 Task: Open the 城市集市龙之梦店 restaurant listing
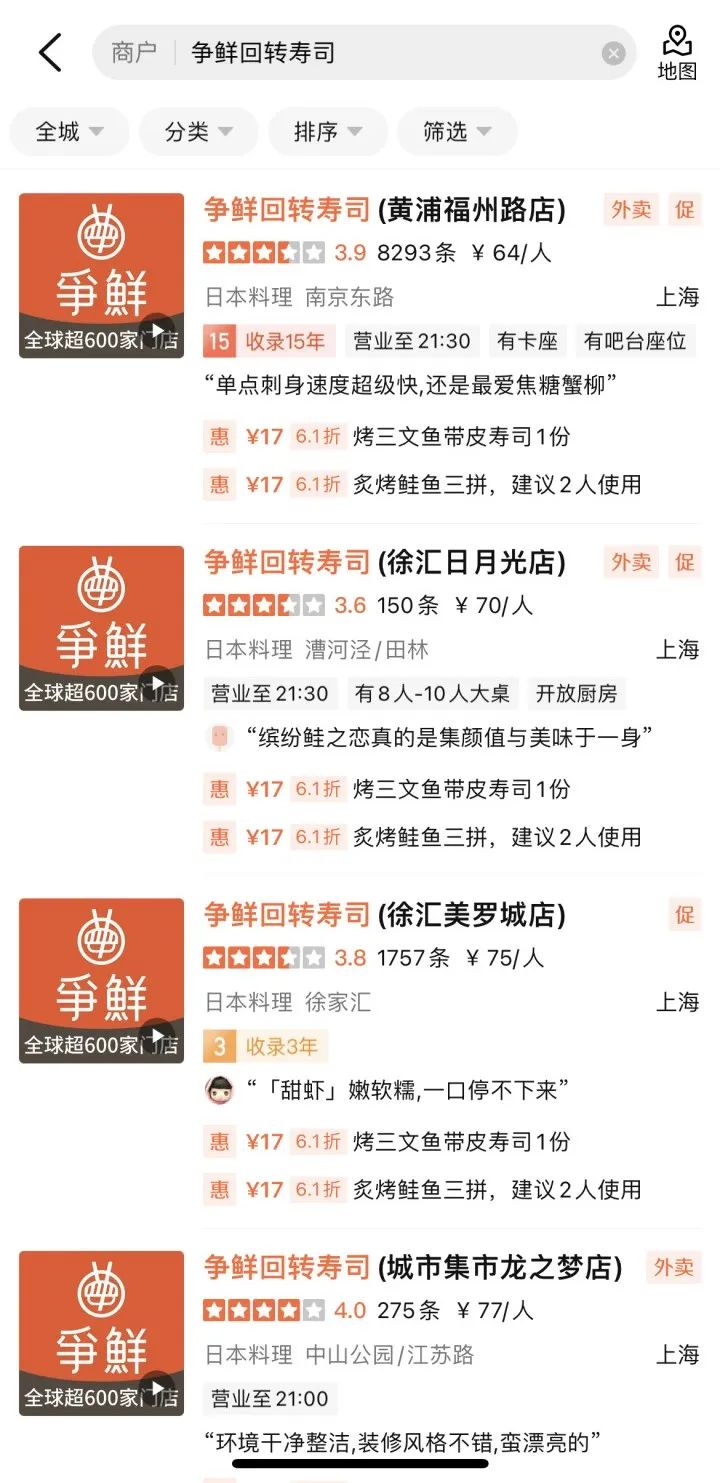coord(413,1268)
